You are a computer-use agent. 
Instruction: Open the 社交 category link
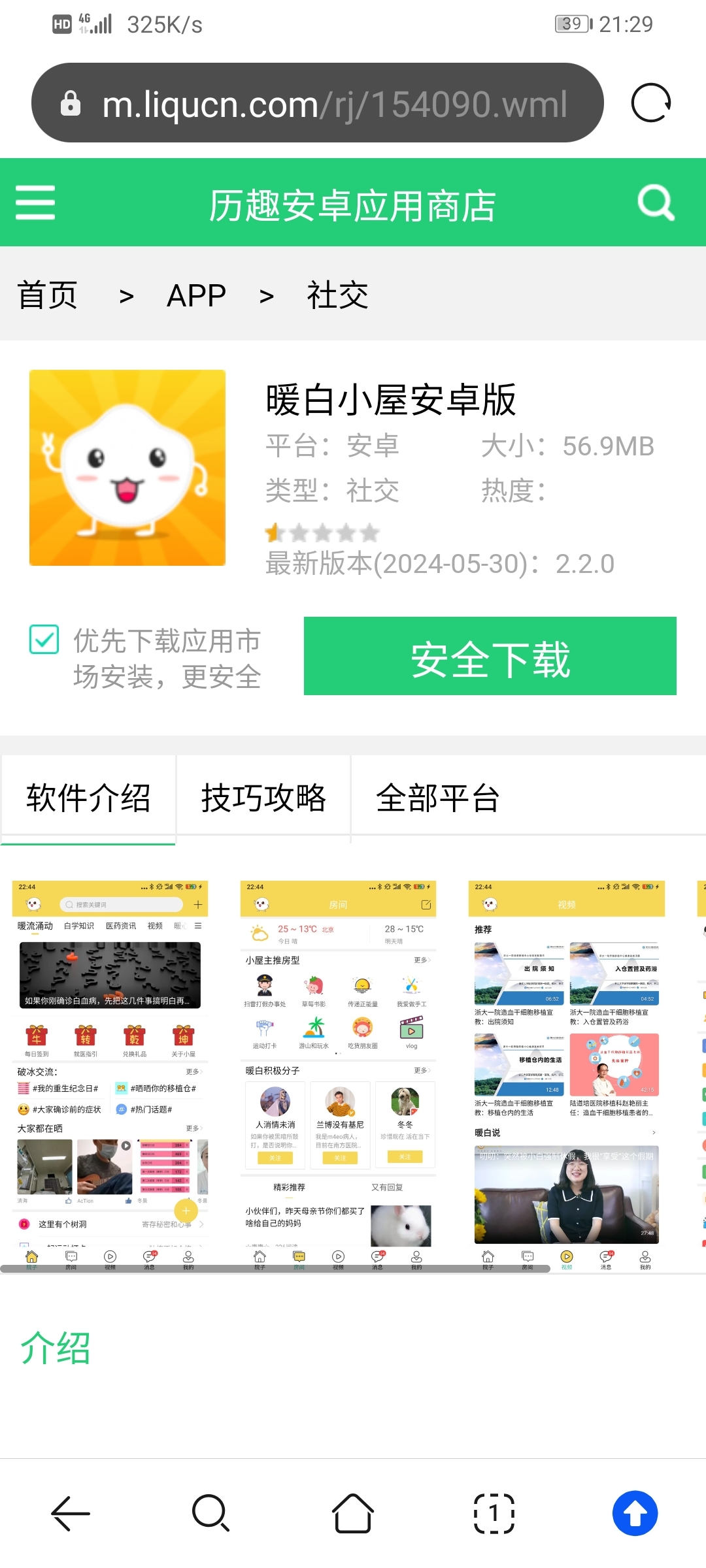337,295
